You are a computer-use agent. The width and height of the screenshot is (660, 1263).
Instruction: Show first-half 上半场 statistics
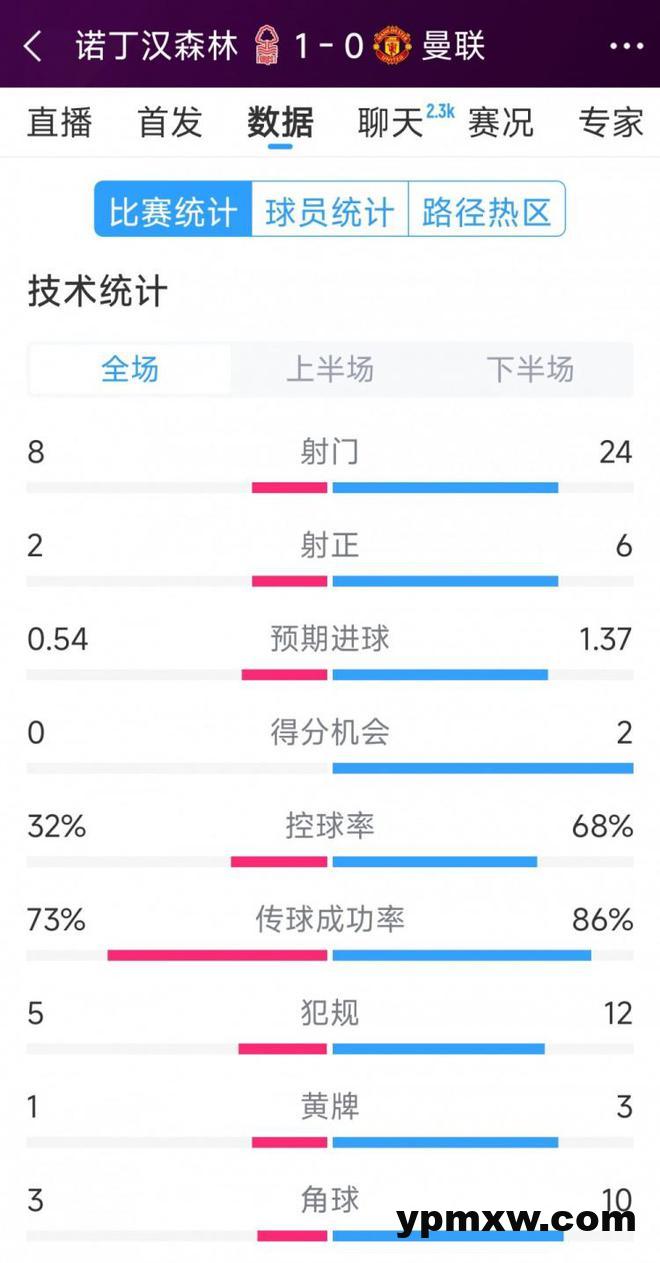click(330, 369)
